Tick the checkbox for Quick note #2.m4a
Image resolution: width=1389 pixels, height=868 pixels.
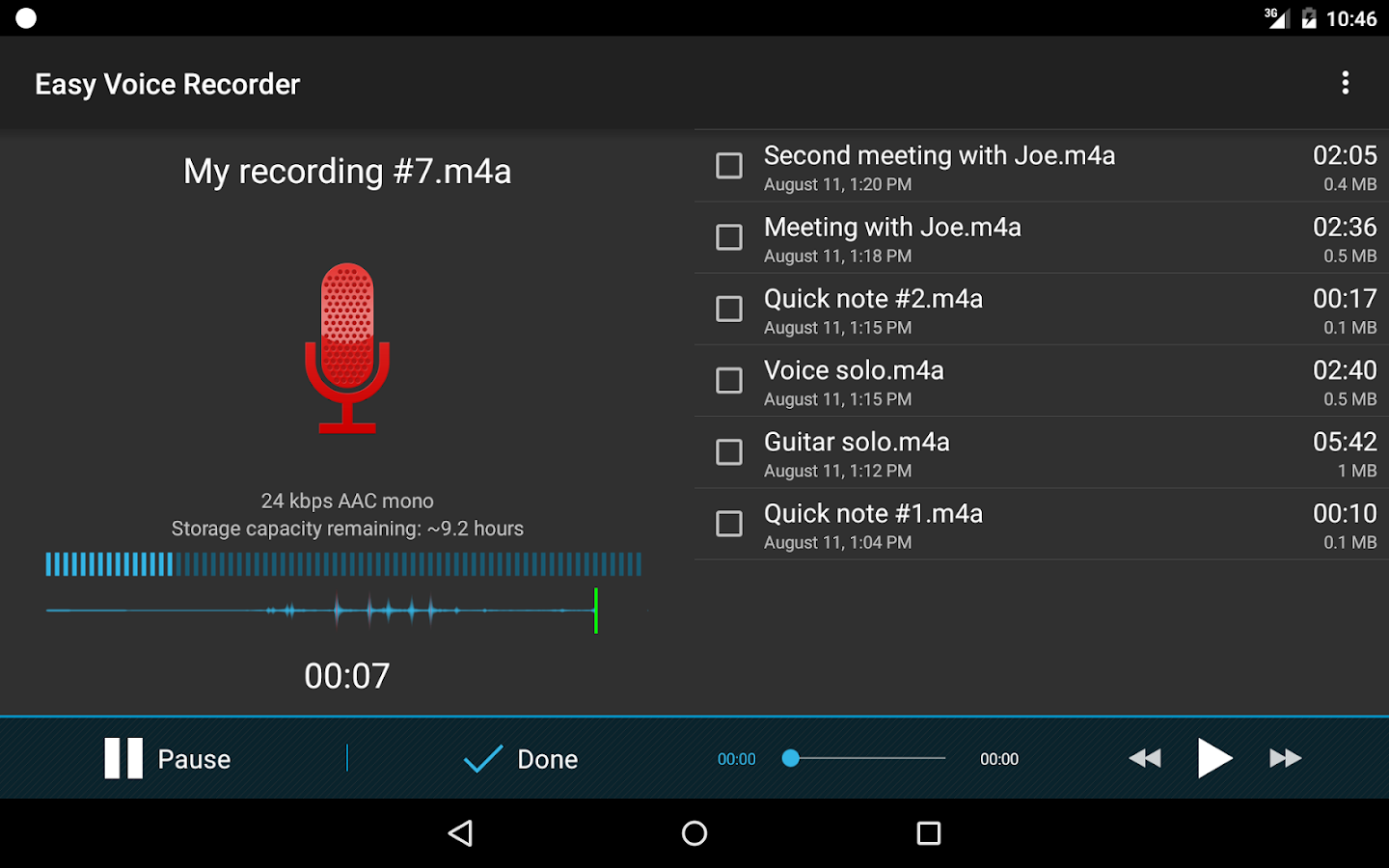[729, 309]
